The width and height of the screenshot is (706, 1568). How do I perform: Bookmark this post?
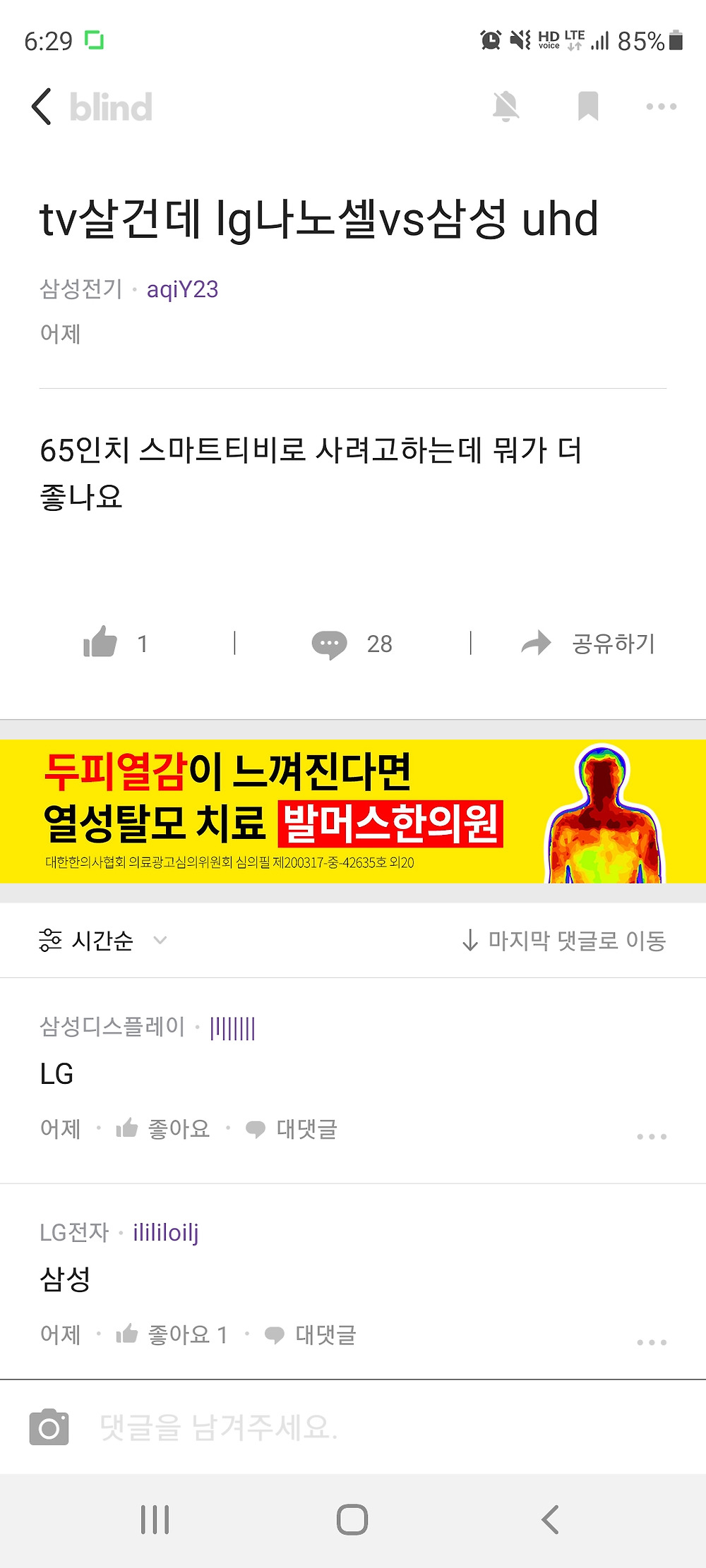point(588,107)
